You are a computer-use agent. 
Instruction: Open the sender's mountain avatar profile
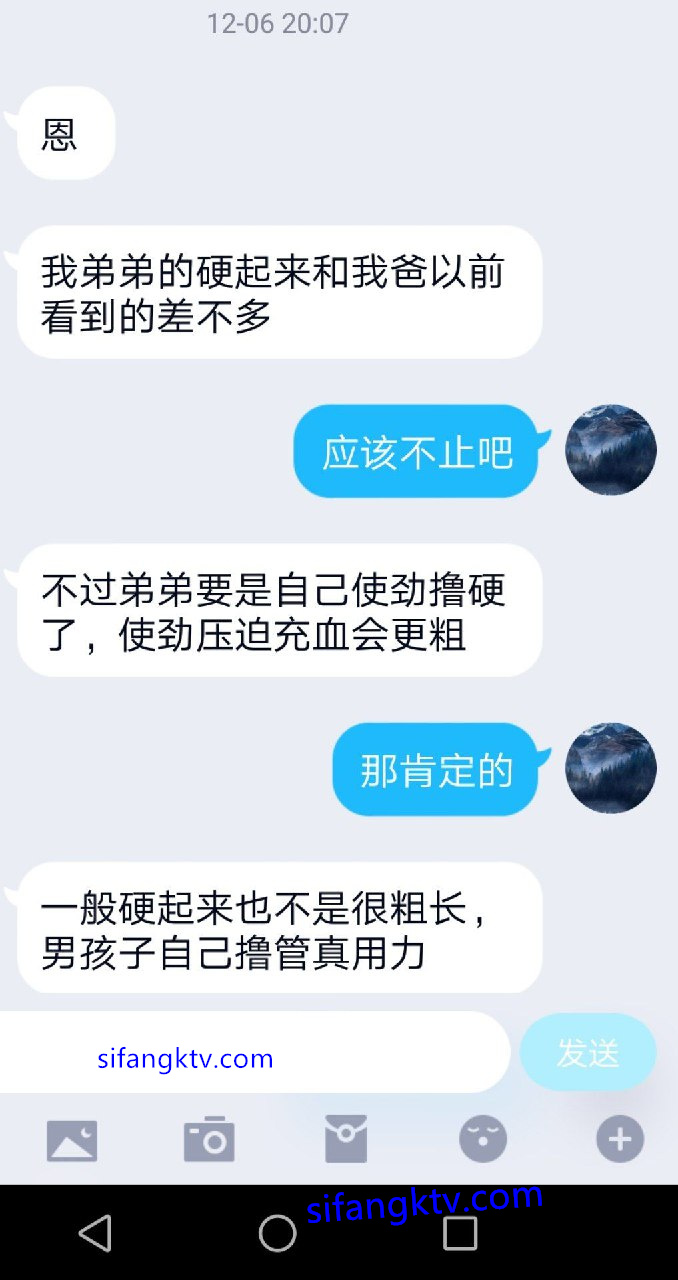tap(611, 450)
